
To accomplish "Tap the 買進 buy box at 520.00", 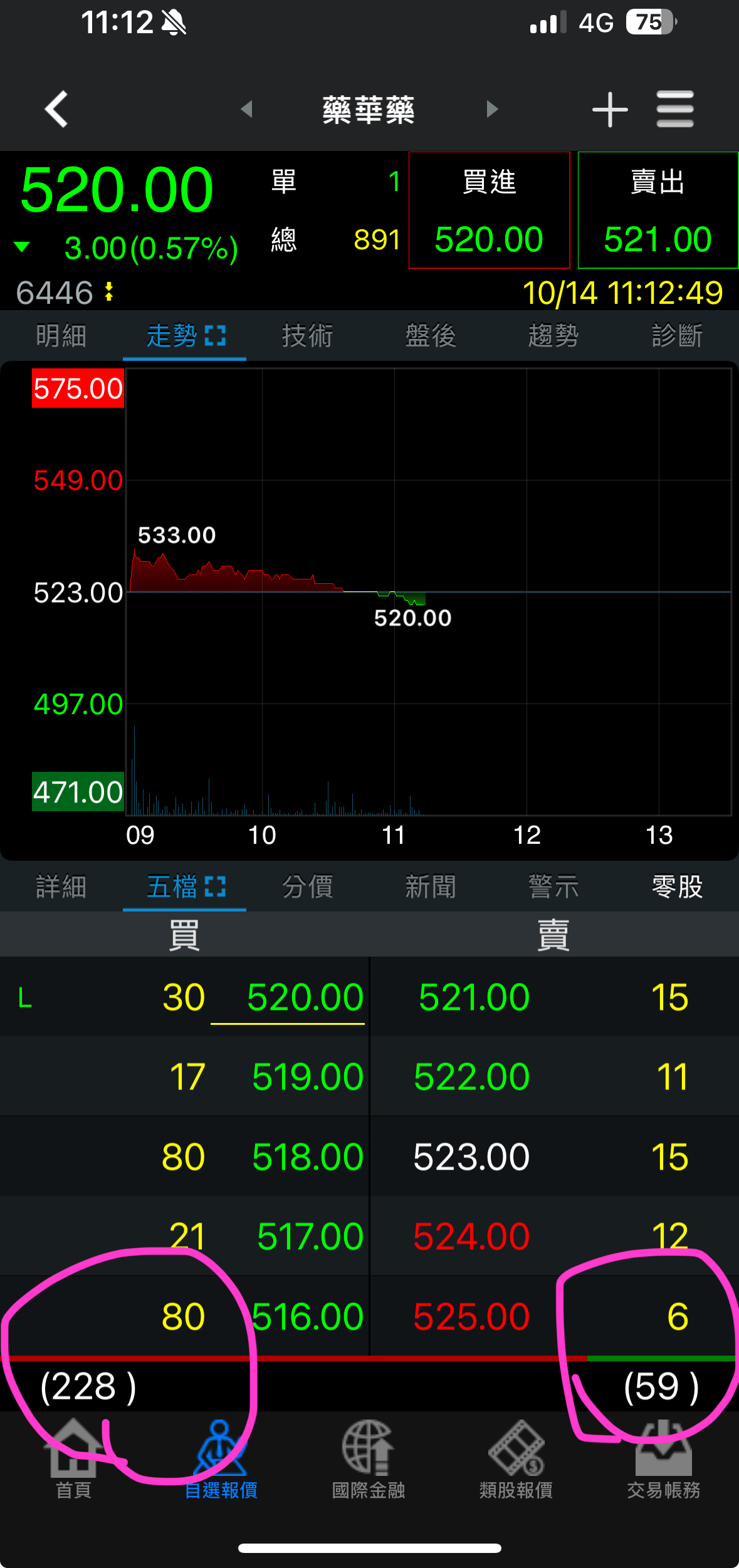I will (x=489, y=210).
